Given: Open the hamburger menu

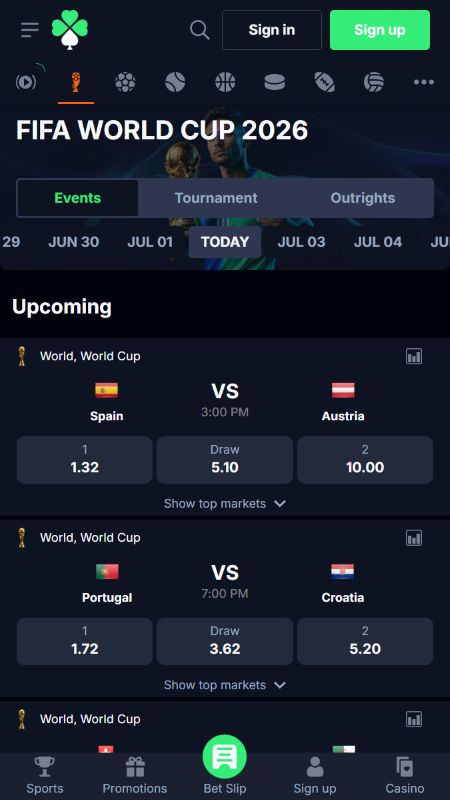Looking at the screenshot, I should coord(30,30).
